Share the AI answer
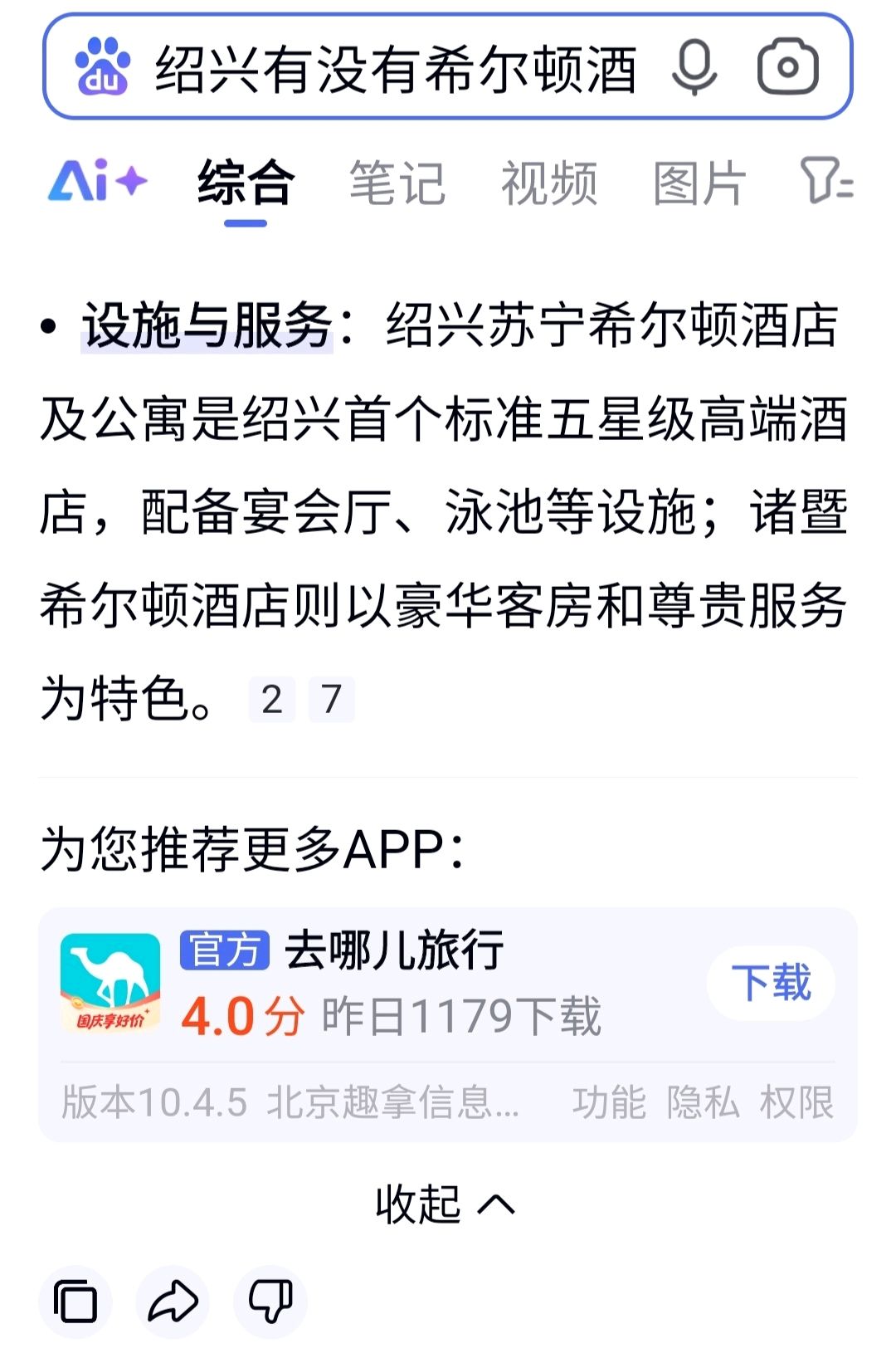This screenshot has height=1358, width=896. coord(173,1302)
